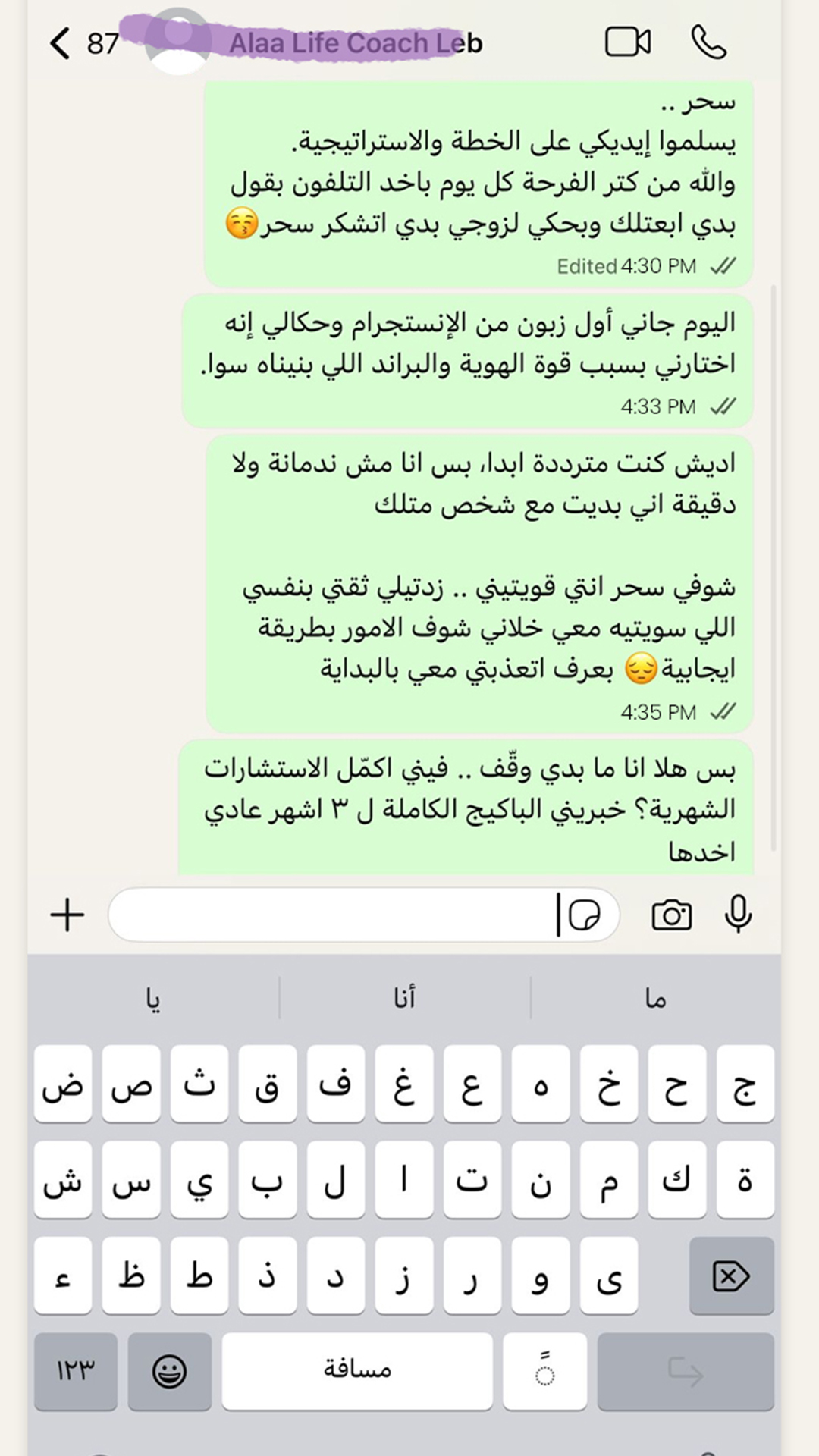Focus the message text field
Viewport: 819px width, 1456px height.
pos(334,915)
